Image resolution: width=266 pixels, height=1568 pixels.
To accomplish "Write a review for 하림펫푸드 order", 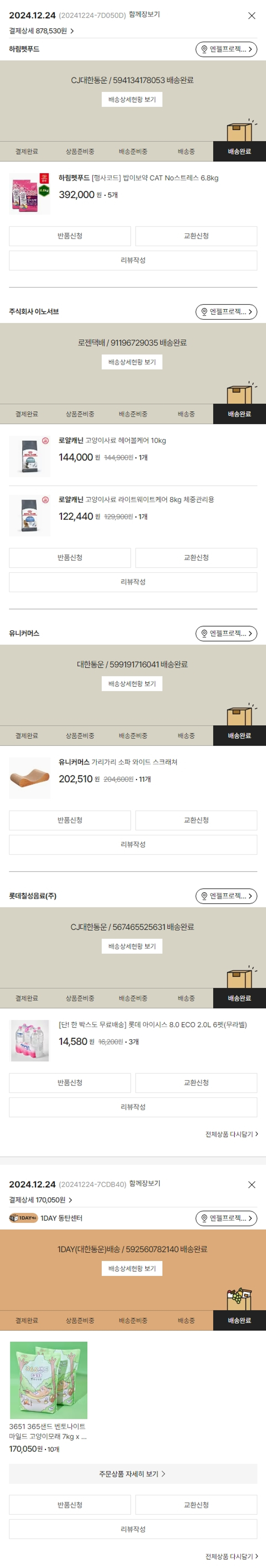I will click(x=132, y=260).
